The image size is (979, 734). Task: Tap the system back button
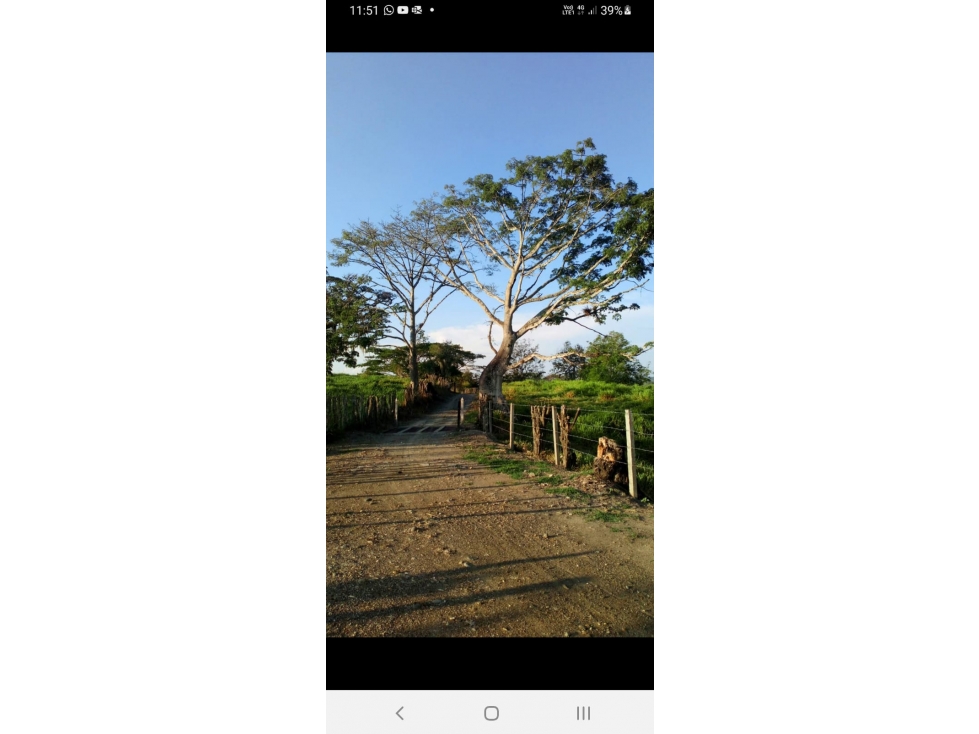399,713
